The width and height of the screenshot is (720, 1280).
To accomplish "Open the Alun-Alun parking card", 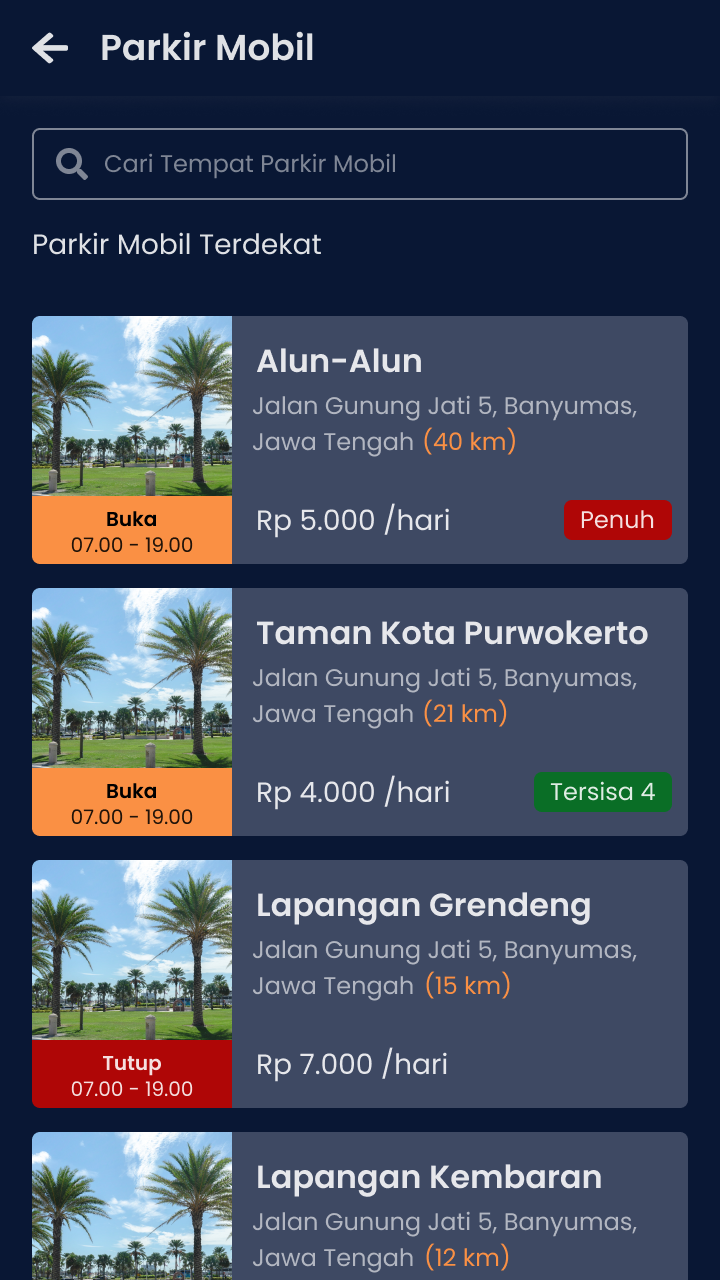I will click(360, 440).
